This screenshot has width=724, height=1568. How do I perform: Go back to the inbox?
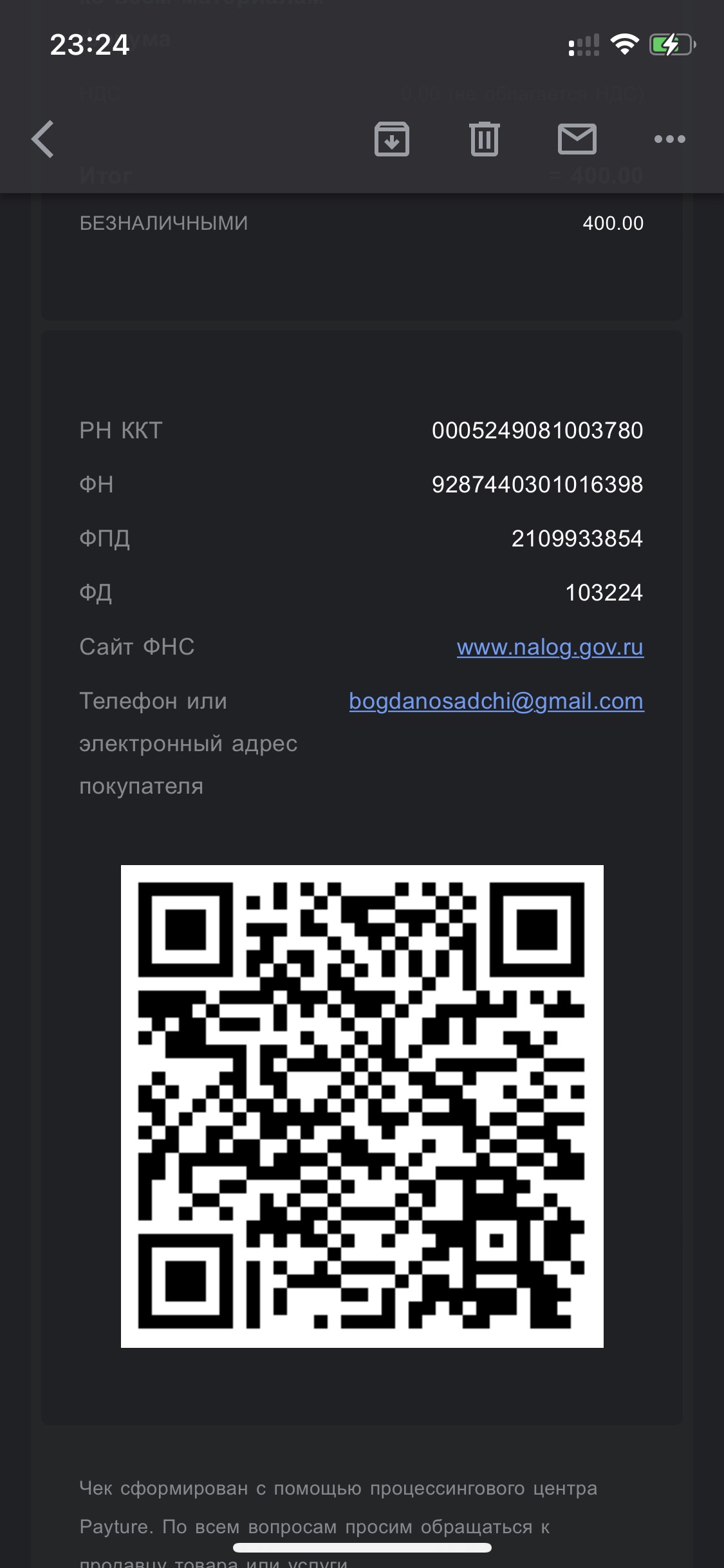pos(43,138)
